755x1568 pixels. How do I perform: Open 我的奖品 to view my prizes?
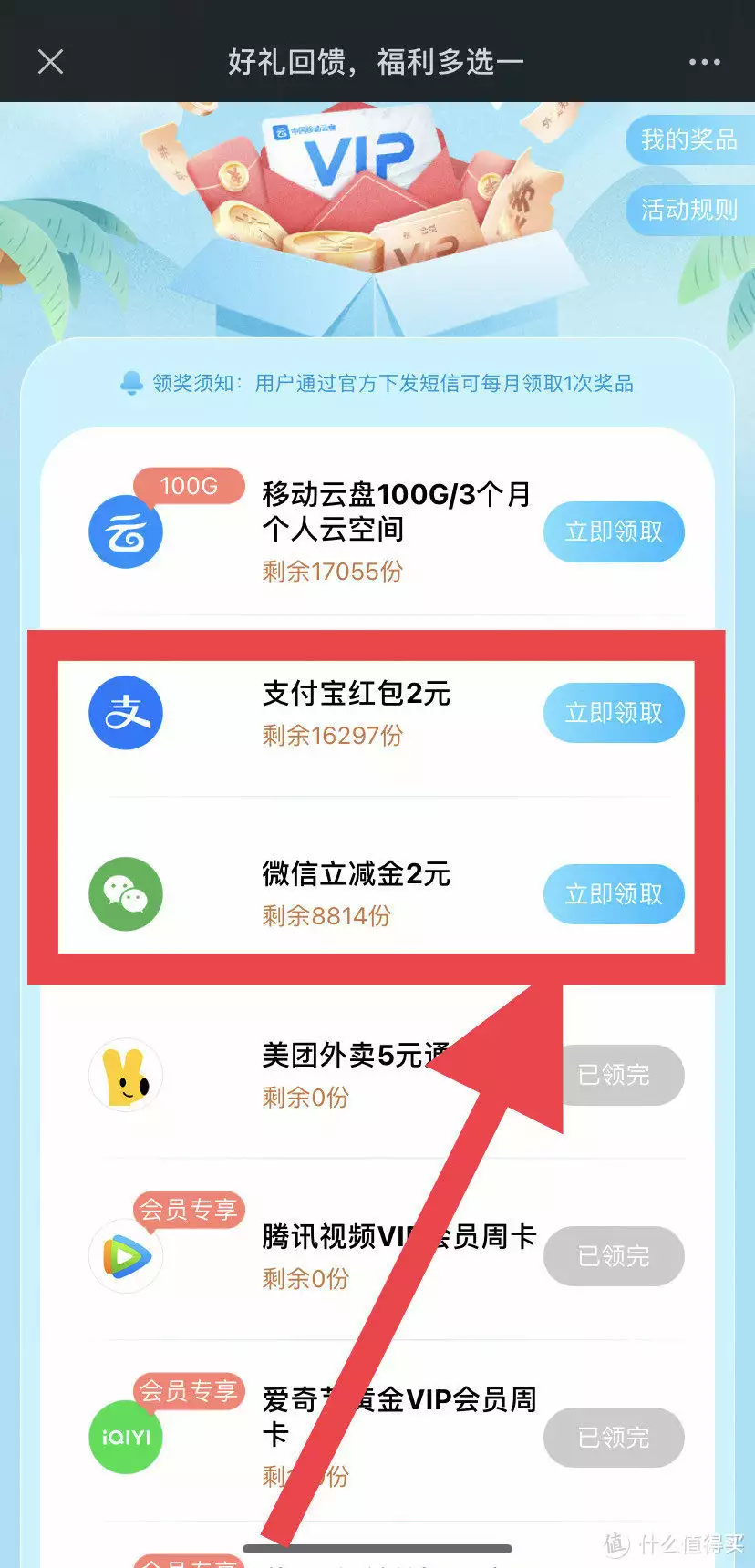click(x=688, y=139)
